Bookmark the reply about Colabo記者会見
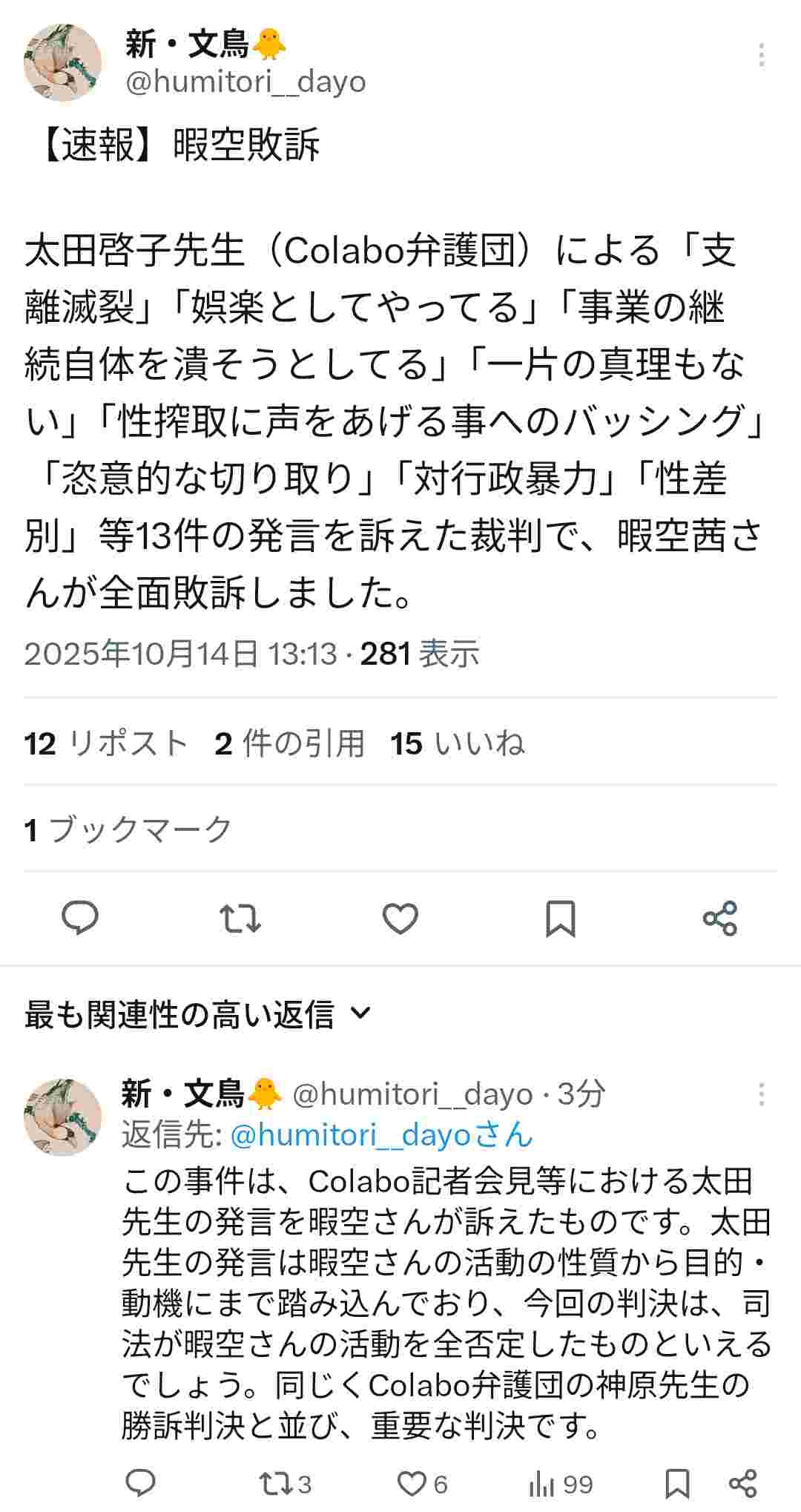801x1512 pixels. click(677, 1483)
